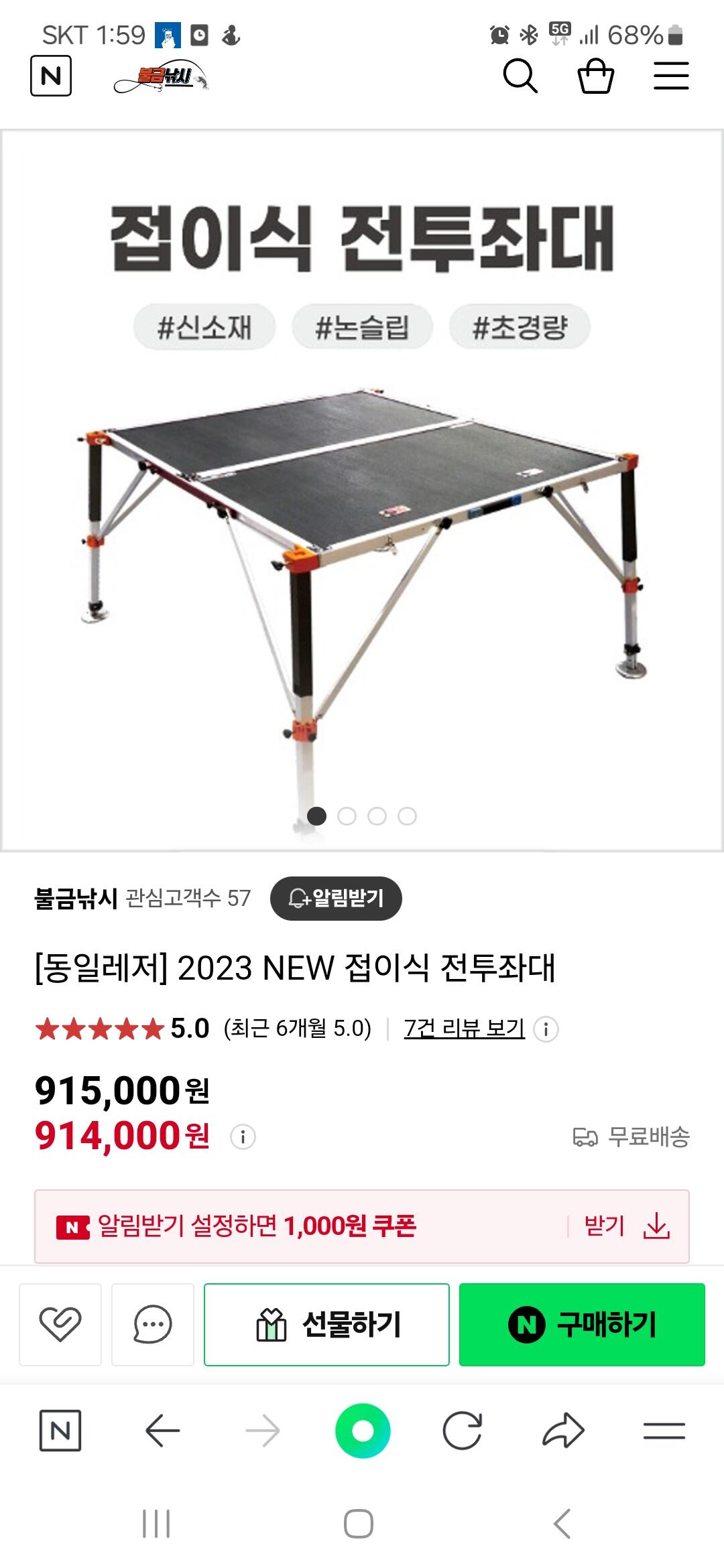
Task: Add product to wishlist with heart icon
Action: point(60,1324)
